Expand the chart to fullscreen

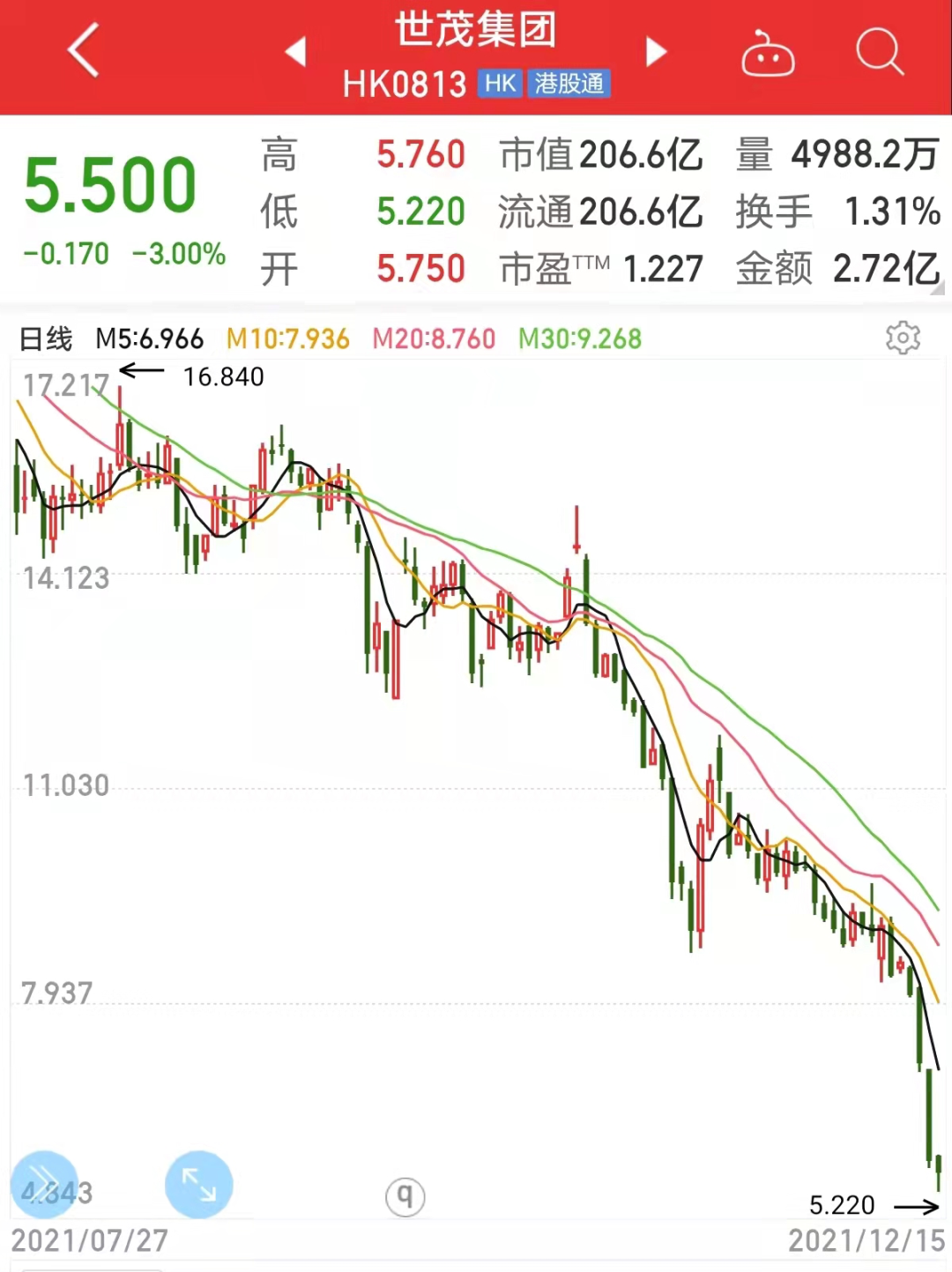199,1185
